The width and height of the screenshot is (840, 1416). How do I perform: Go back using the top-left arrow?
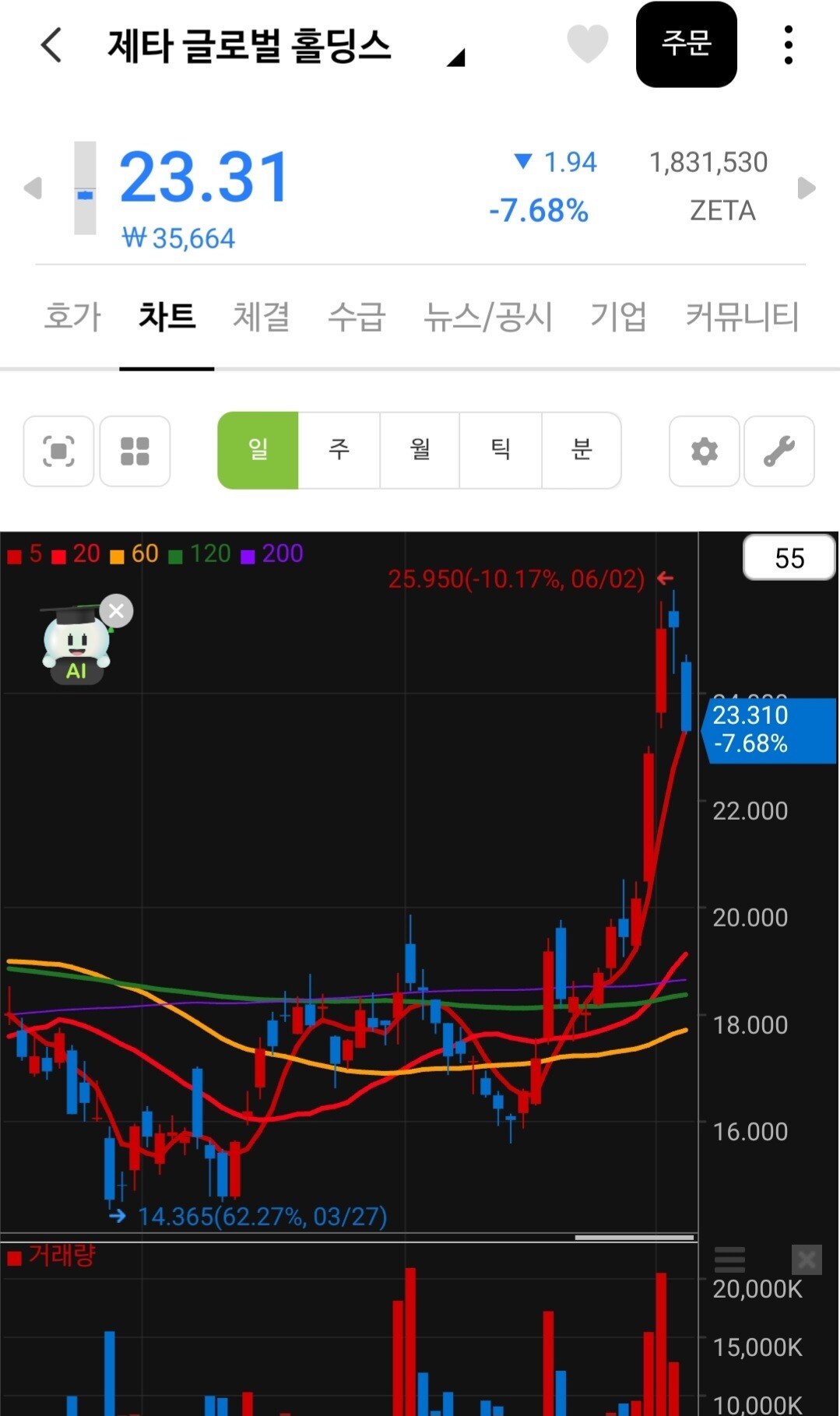51,45
